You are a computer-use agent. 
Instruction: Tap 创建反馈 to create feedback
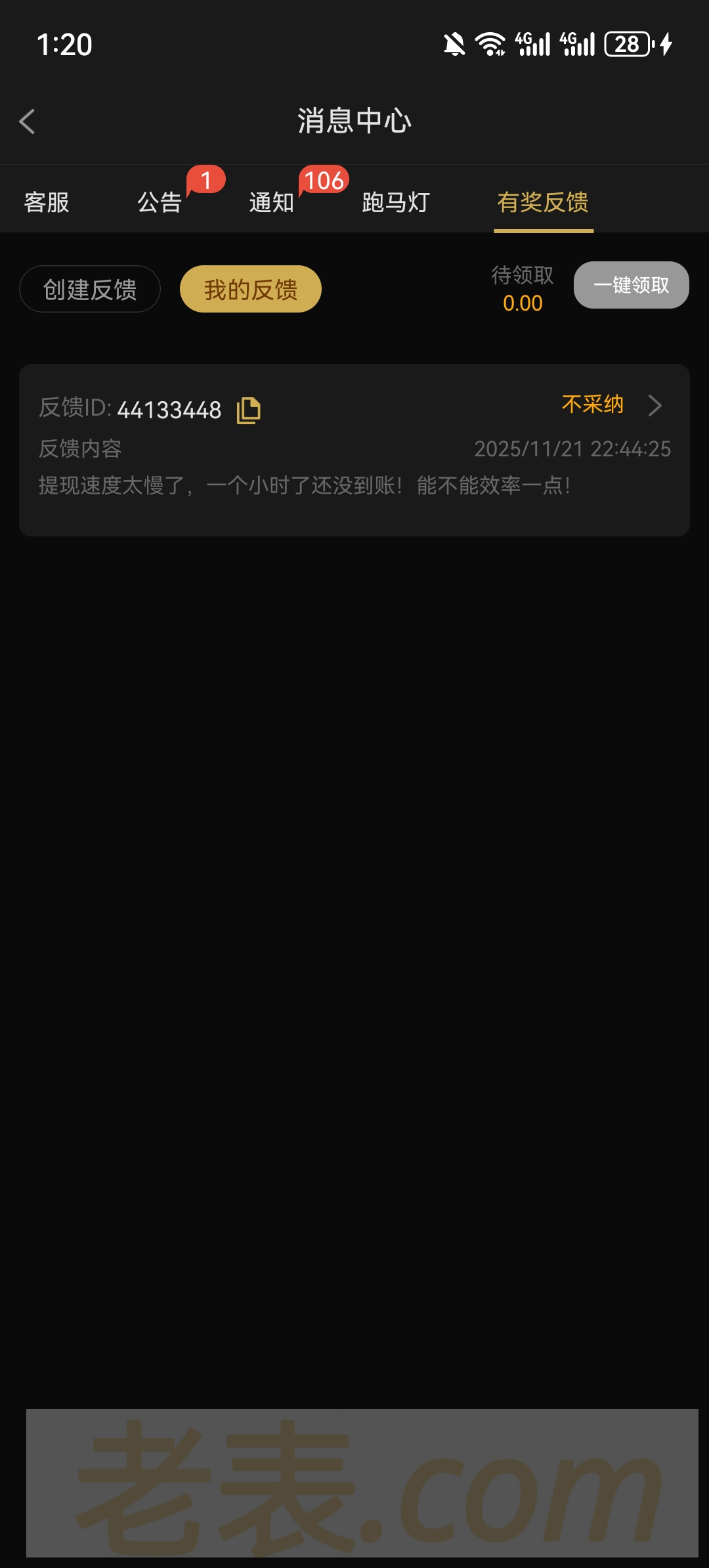(x=90, y=289)
